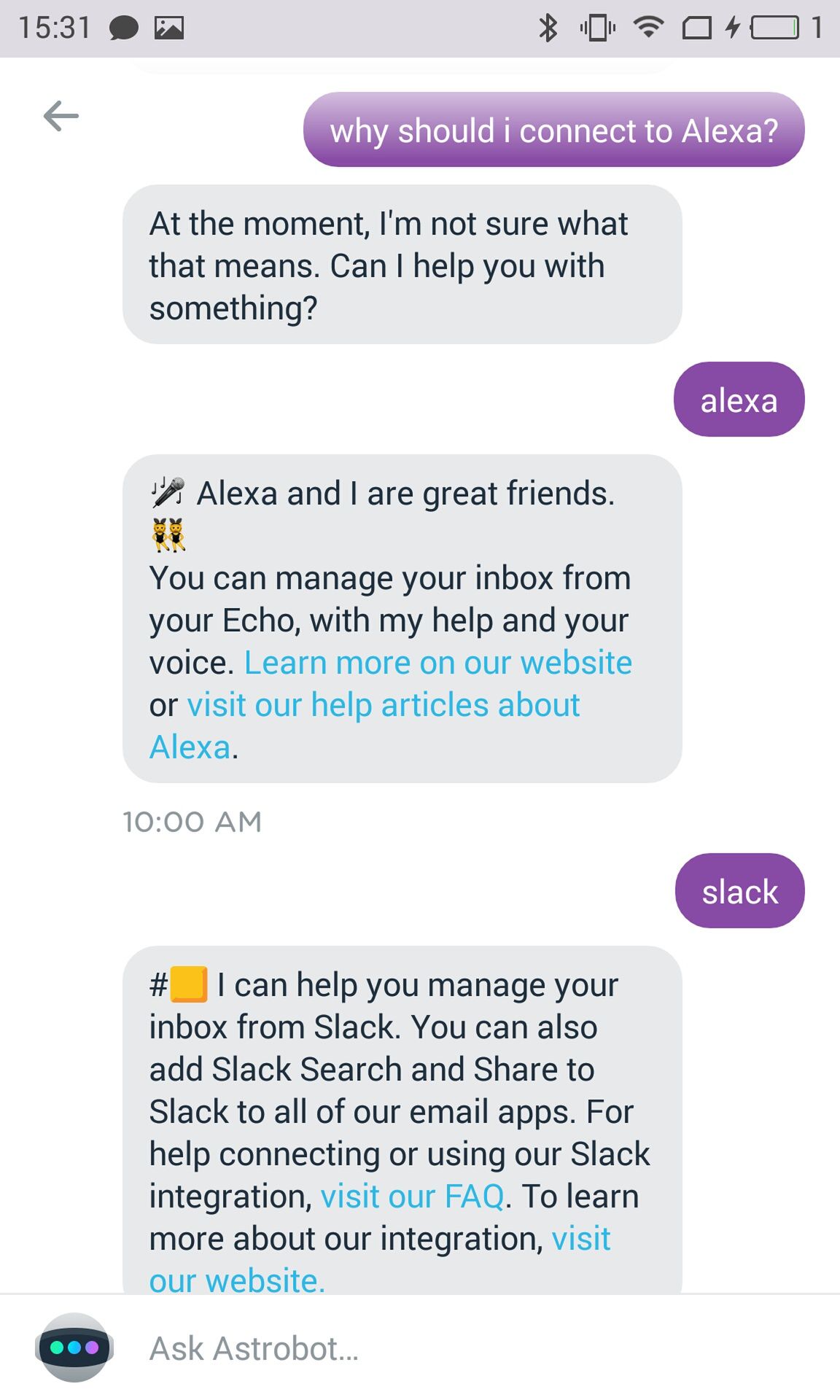Focus the 'Ask Astrobot...' input field
Viewport: 840px width, 1400px height.
click(x=481, y=1349)
